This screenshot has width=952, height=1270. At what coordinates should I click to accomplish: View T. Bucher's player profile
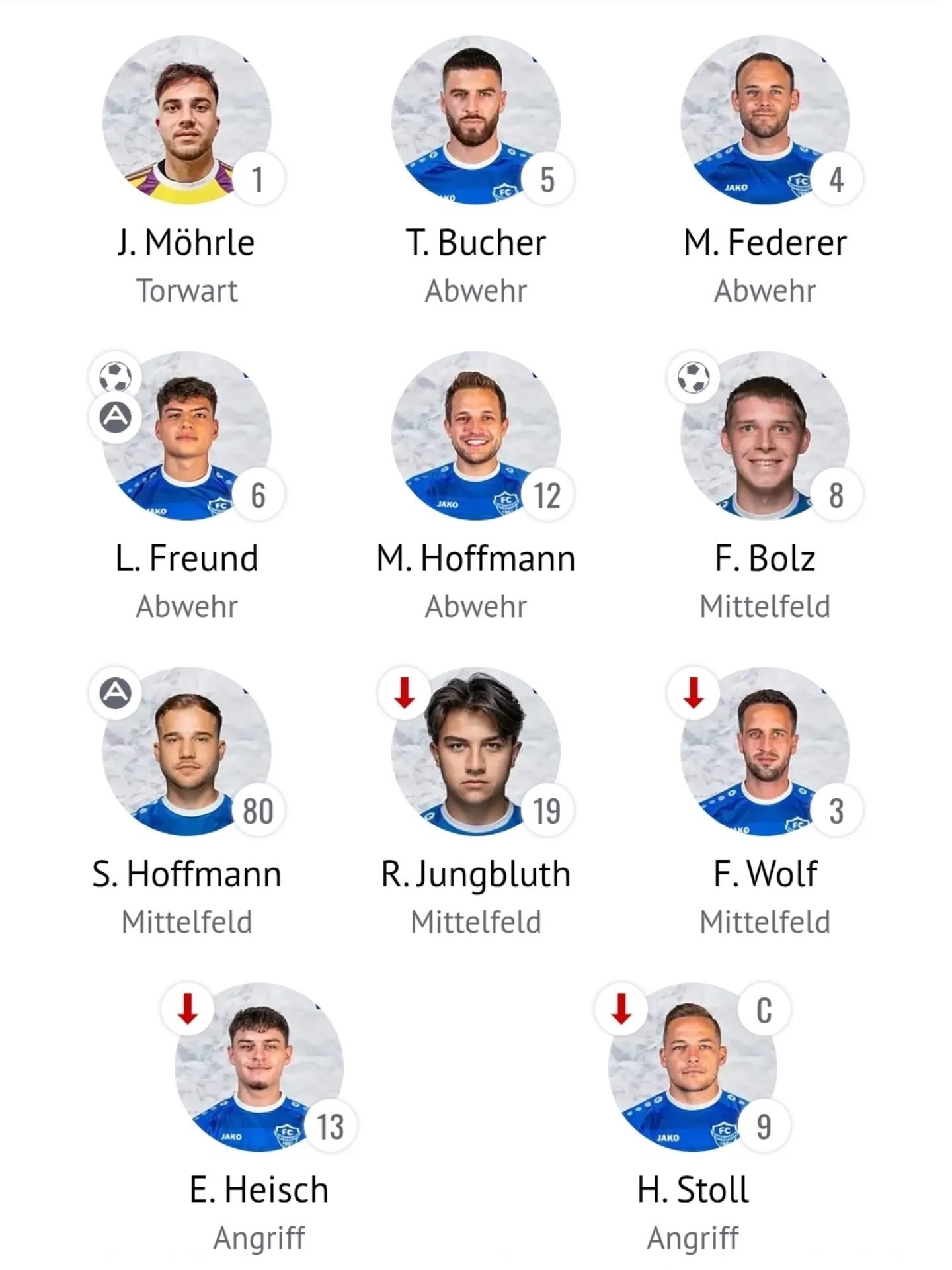[x=475, y=121]
